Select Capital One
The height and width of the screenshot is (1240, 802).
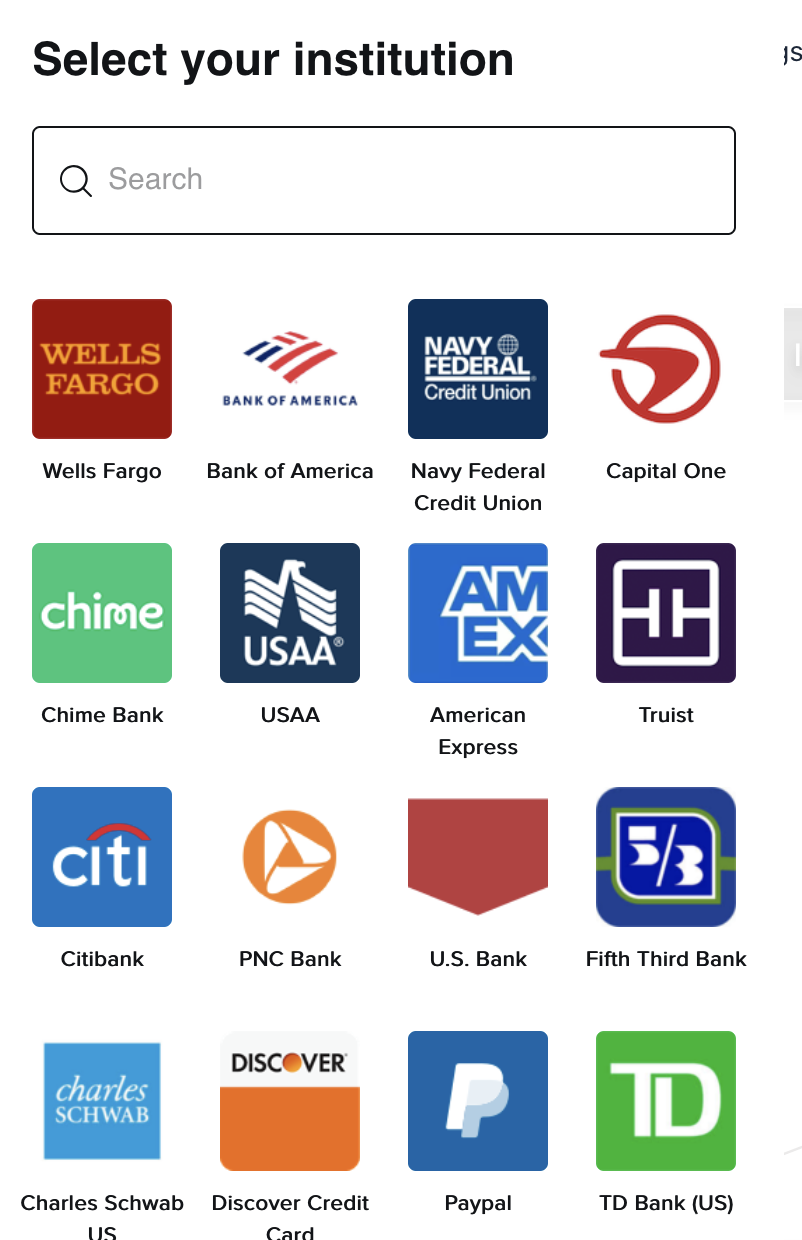click(x=666, y=369)
